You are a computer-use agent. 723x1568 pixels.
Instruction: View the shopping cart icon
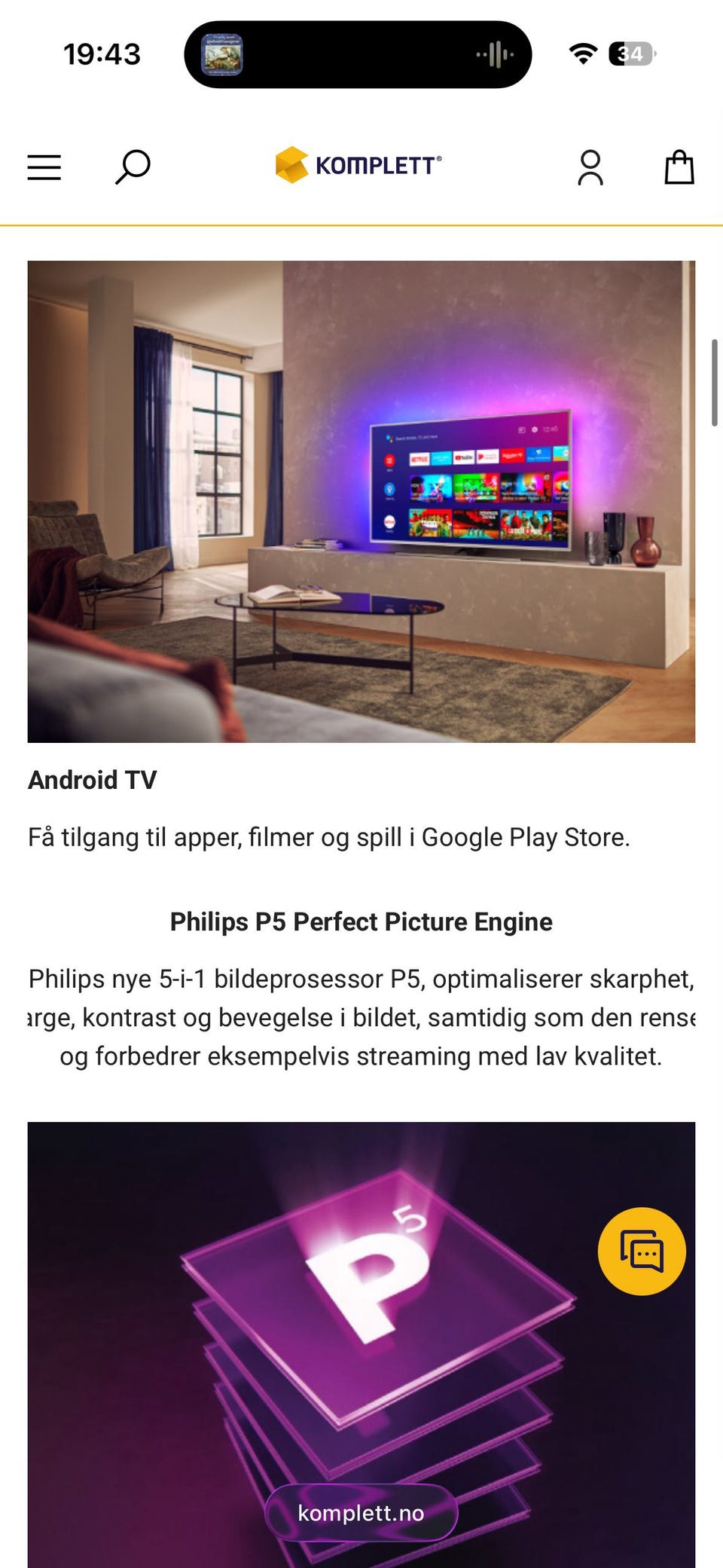tap(679, 167)
